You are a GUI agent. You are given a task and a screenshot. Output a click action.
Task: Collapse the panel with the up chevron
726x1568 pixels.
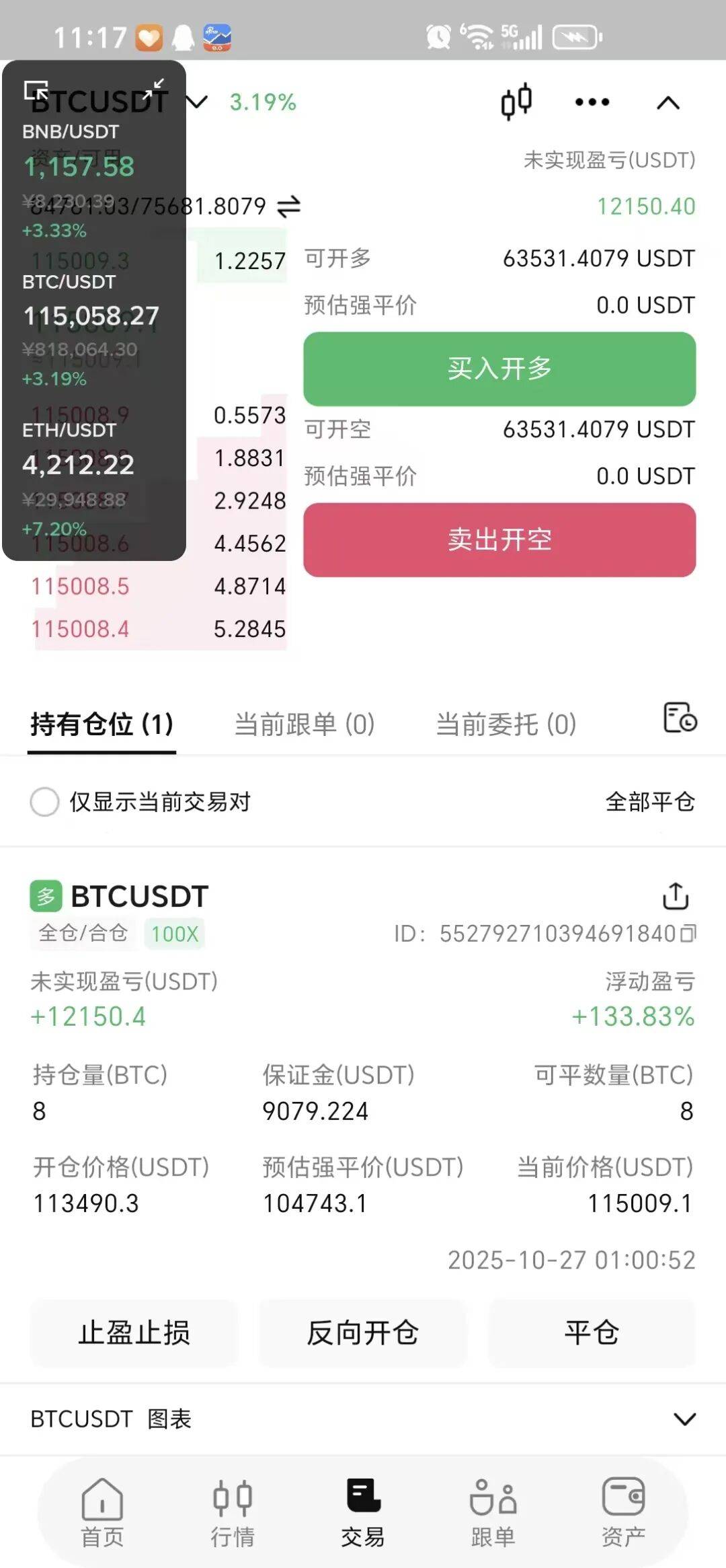(668, 103)
